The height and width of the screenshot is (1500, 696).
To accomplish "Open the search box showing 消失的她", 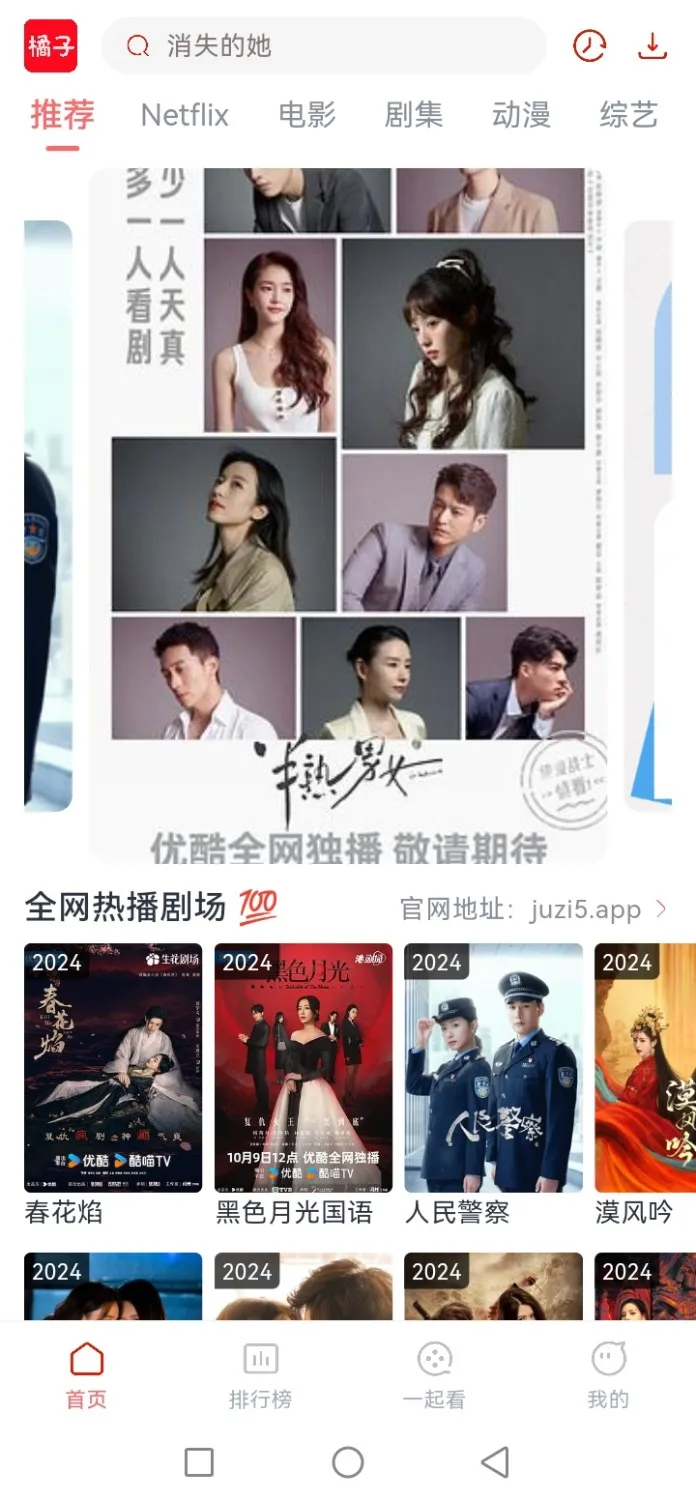I will (325, 46).
